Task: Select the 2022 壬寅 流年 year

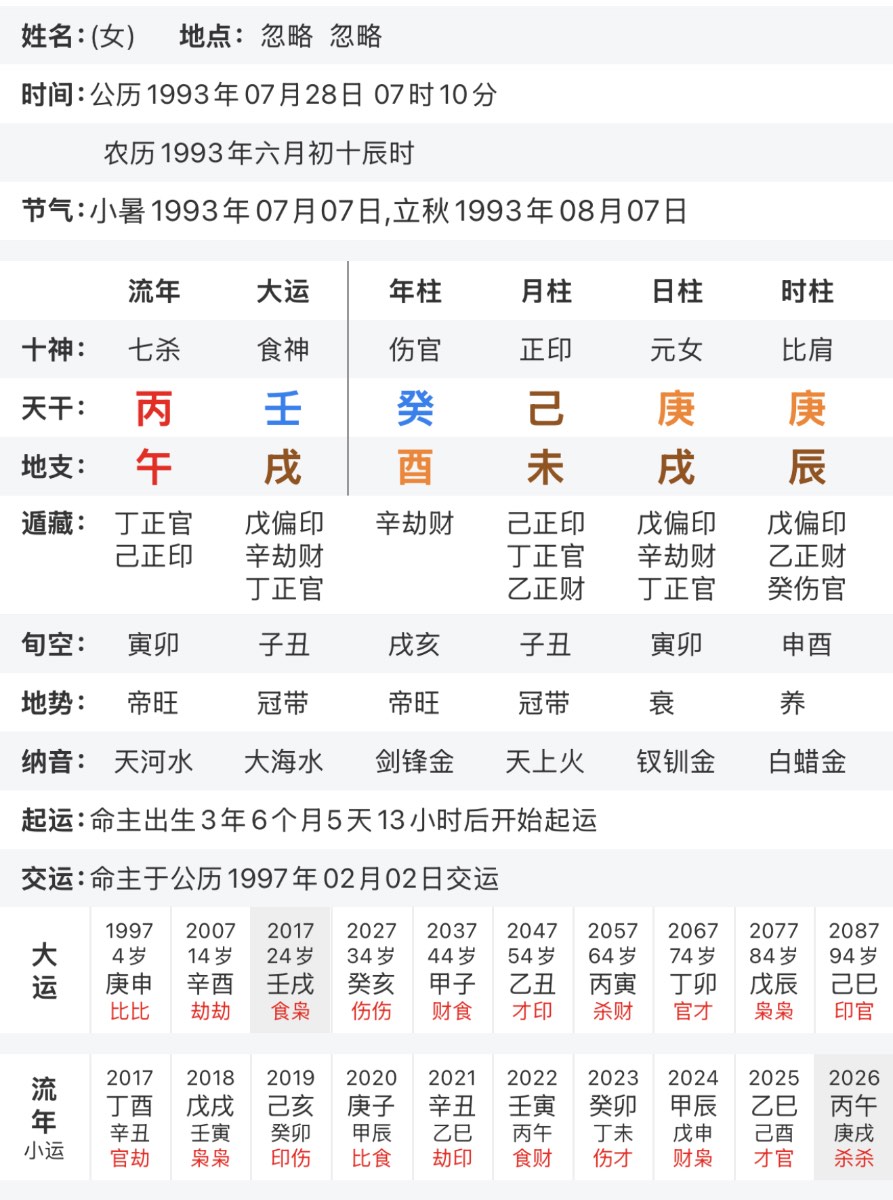Action: tap(532, 1117)
